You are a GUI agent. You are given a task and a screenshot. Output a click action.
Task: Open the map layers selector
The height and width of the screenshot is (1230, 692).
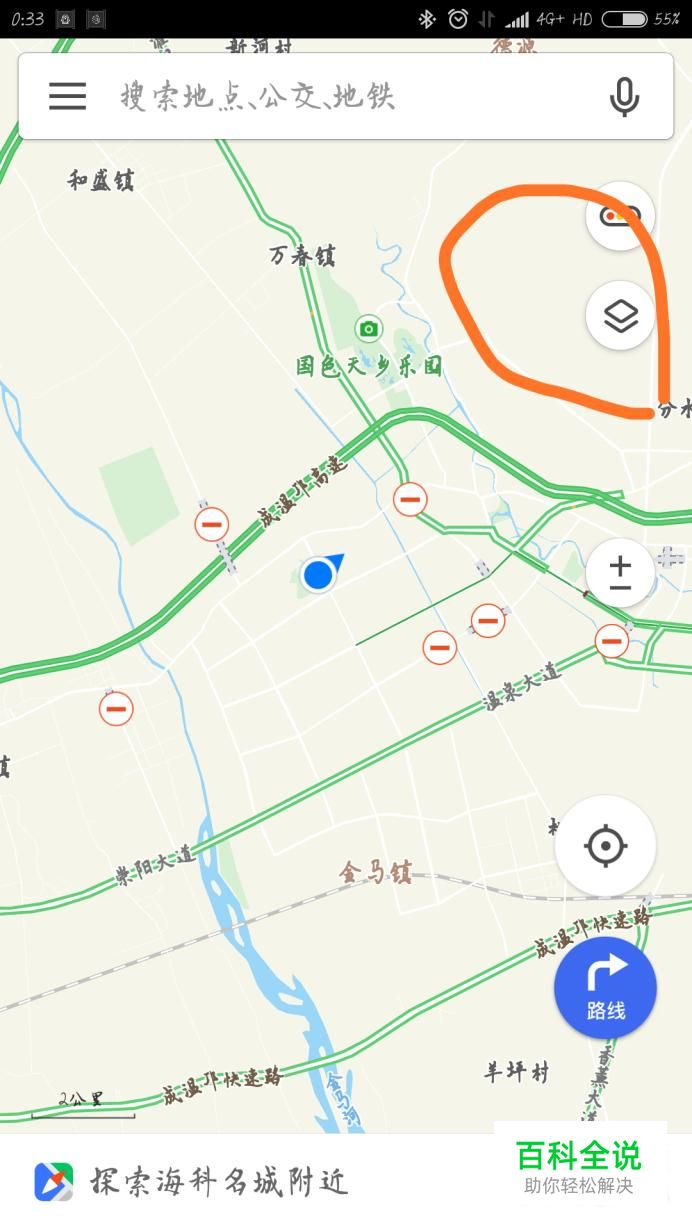(620, 316)
